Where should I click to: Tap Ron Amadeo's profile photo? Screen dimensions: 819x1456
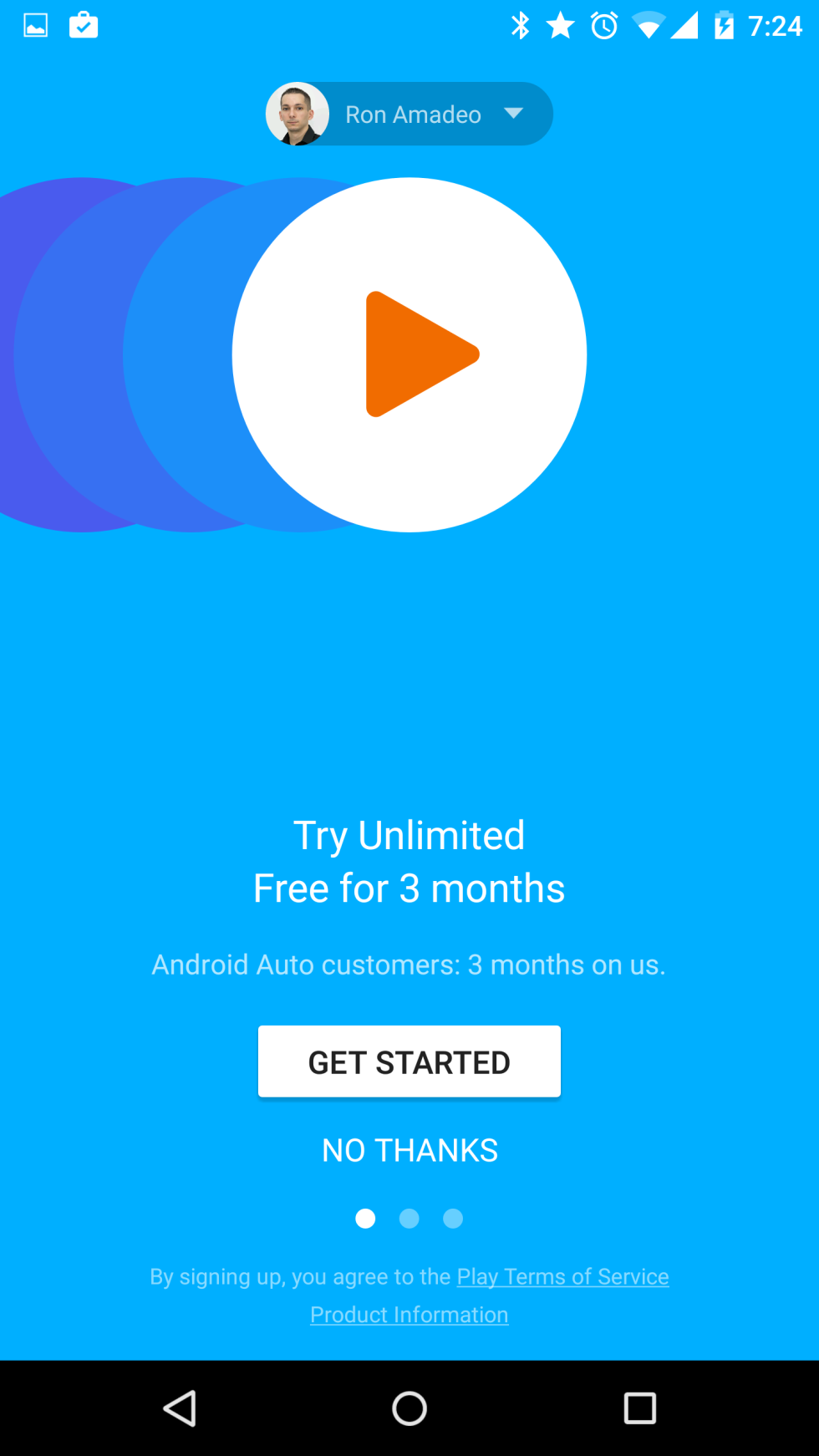point(297,114)
